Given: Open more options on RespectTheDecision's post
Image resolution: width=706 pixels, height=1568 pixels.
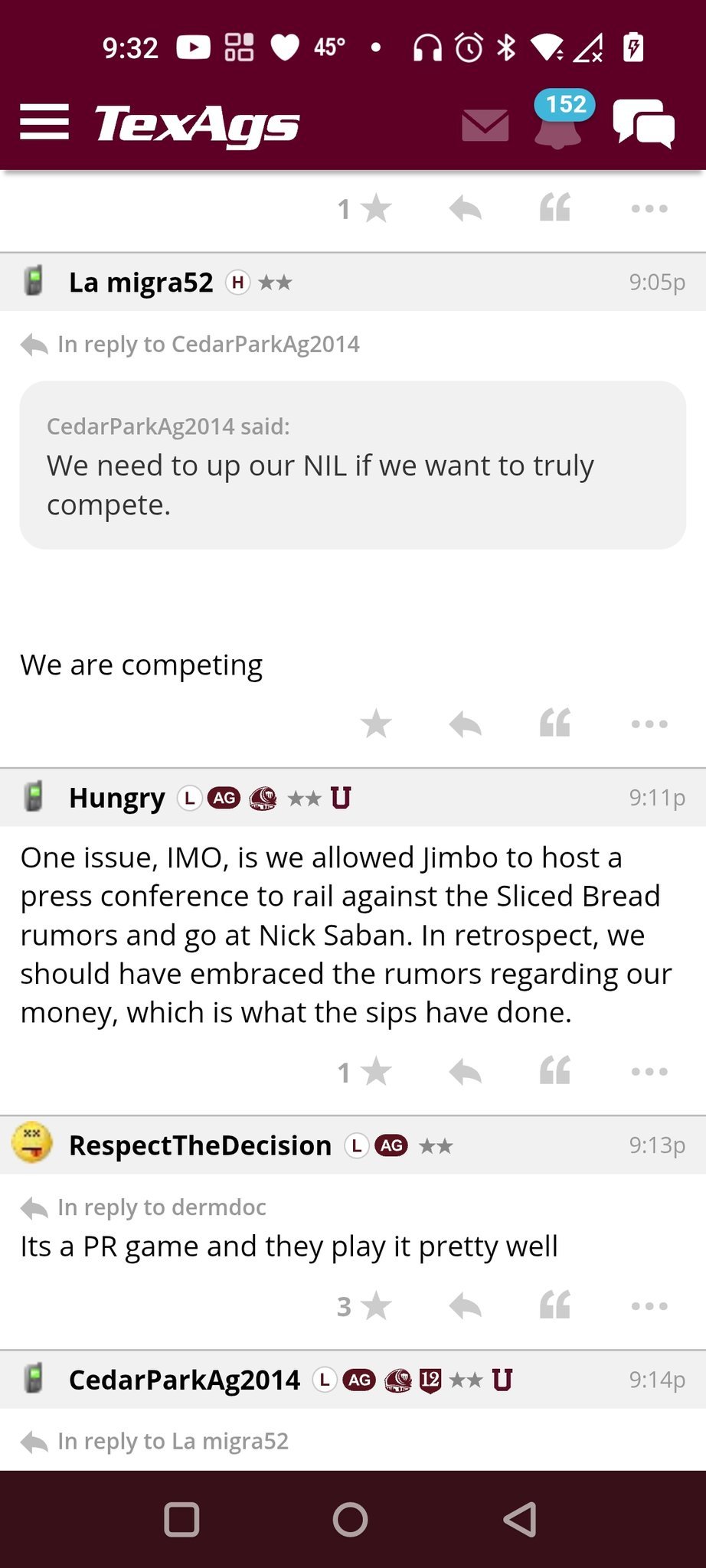Looking at the screenshot, I should (649, 1306).
